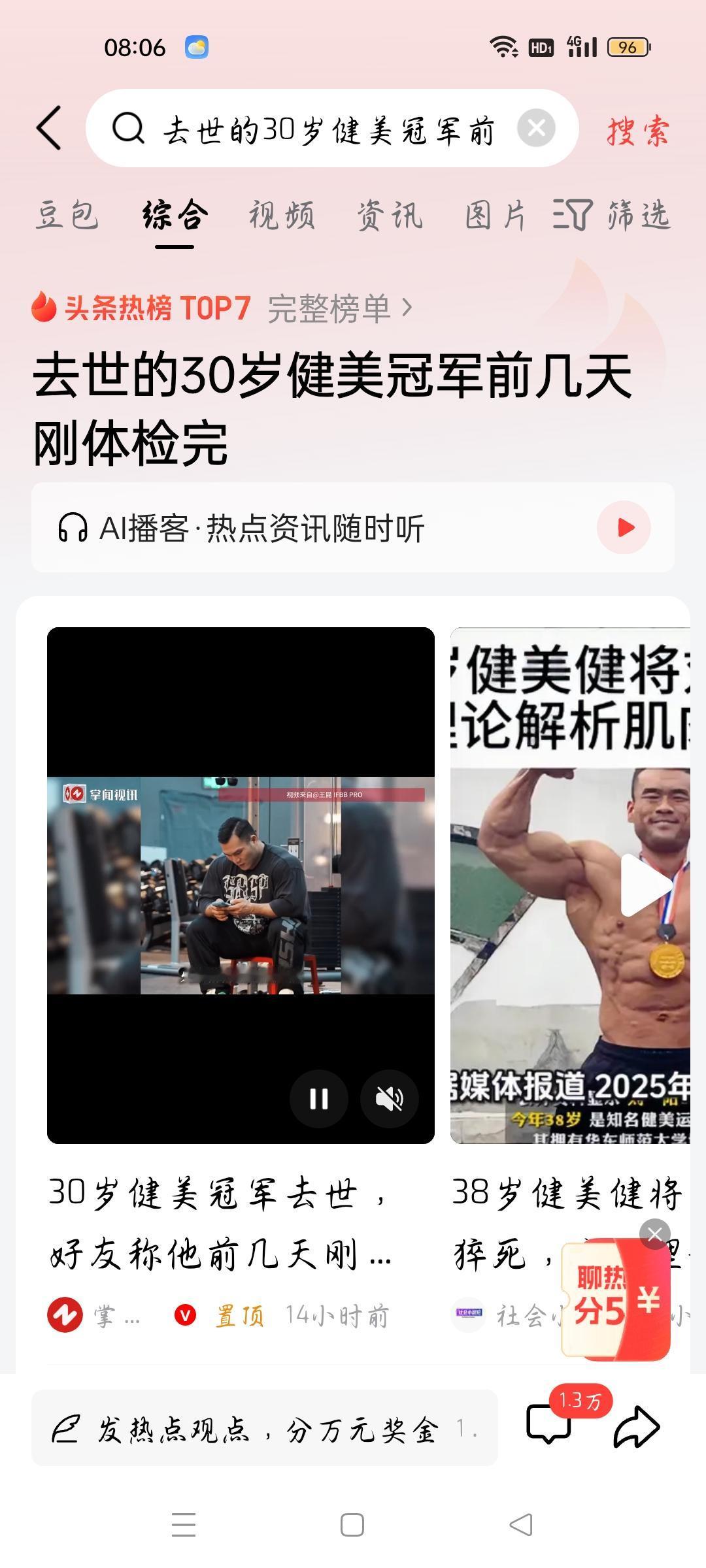The image size is (706, 1568).
Task: Open the 完整榜单 full ranking list
Action: coord(340,309)
